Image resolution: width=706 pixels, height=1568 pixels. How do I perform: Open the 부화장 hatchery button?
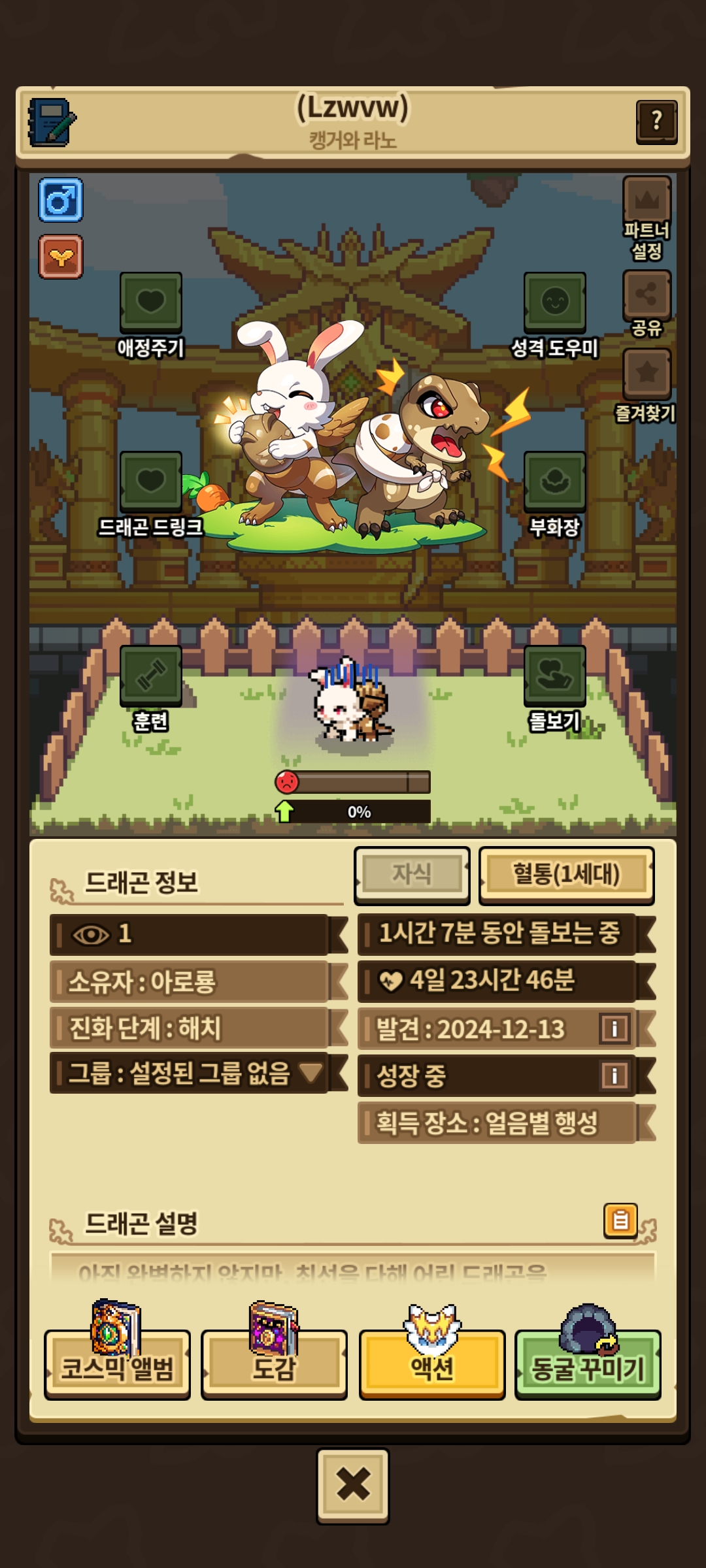pyautogui.click(x=554, y=482)
